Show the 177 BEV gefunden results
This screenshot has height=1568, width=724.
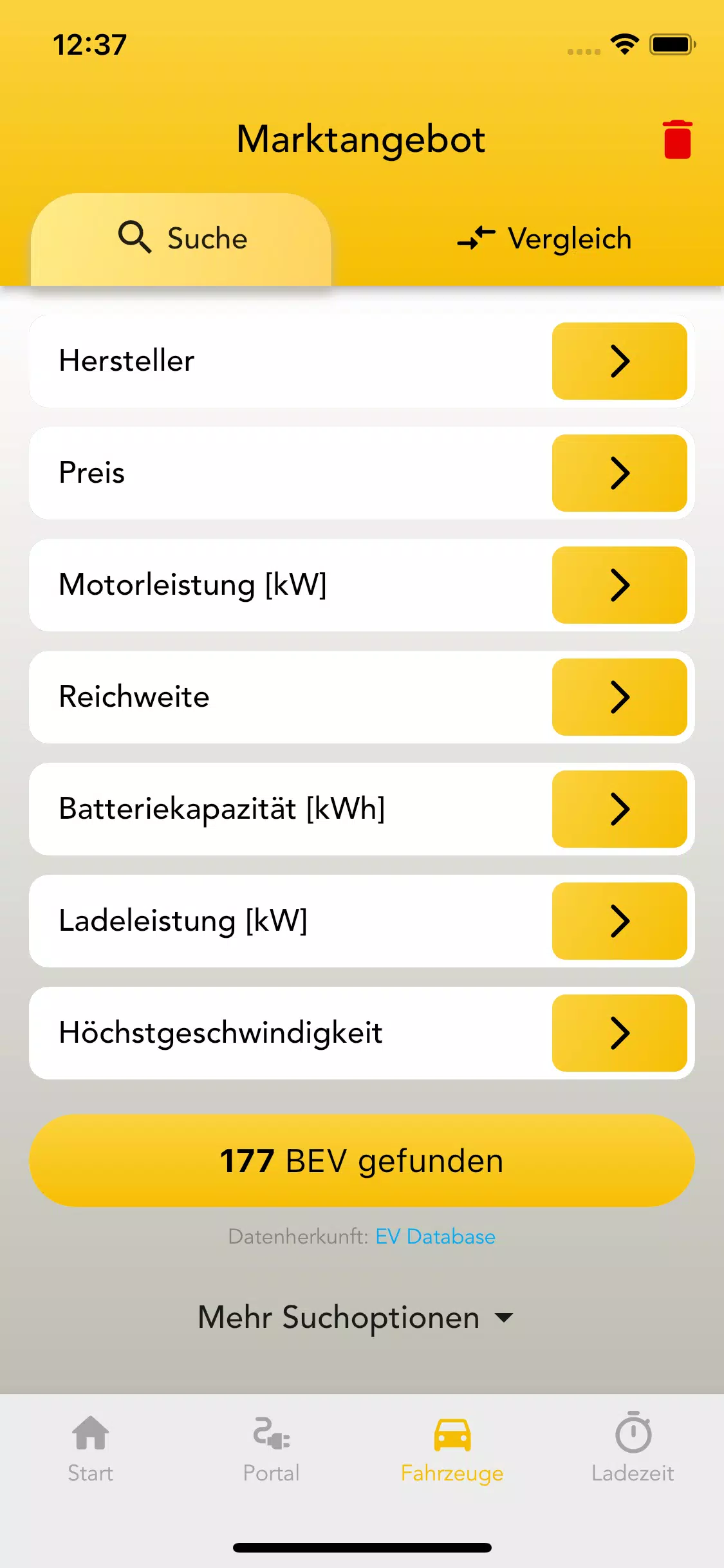click(362, 1161)
